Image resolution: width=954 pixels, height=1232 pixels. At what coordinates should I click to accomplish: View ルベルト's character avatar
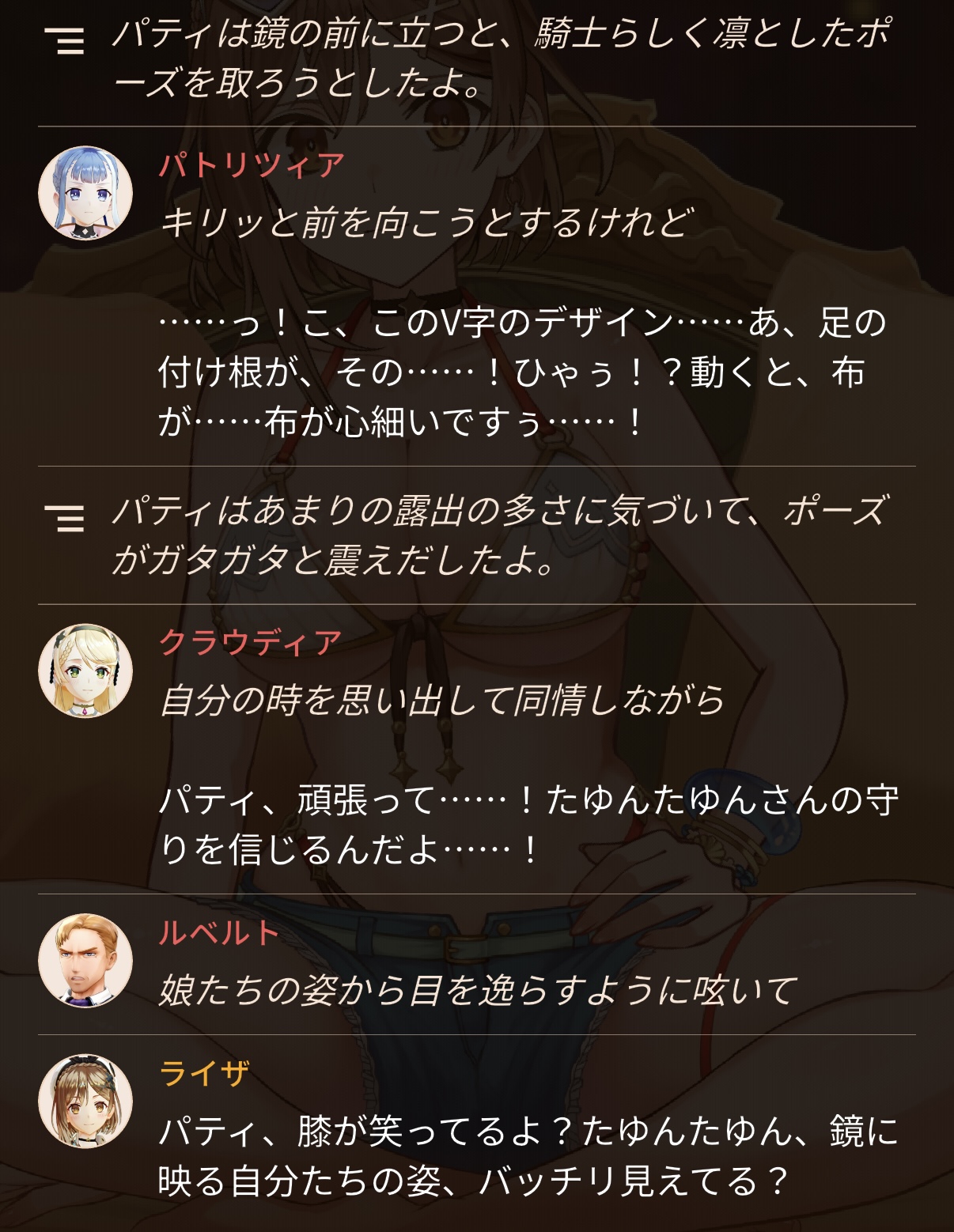coord(85,960)
